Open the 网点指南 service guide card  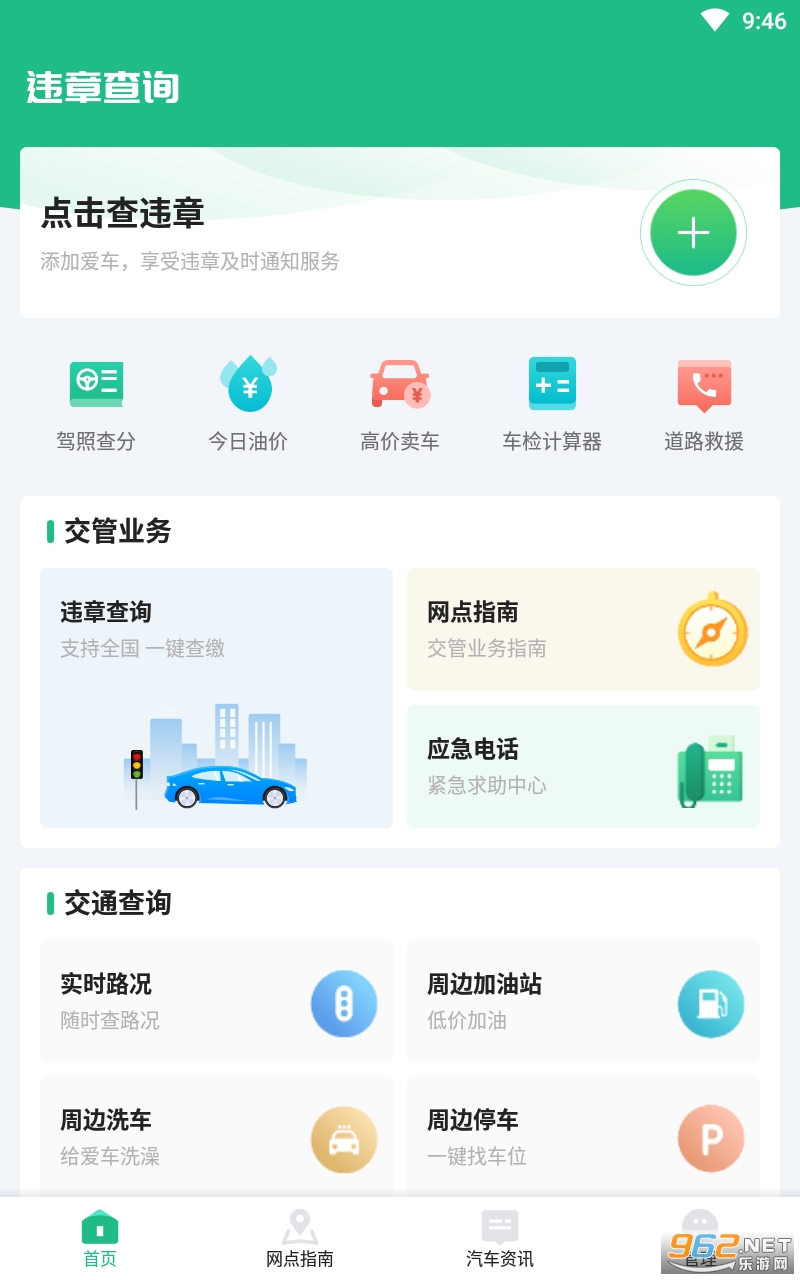pos(583,629)
